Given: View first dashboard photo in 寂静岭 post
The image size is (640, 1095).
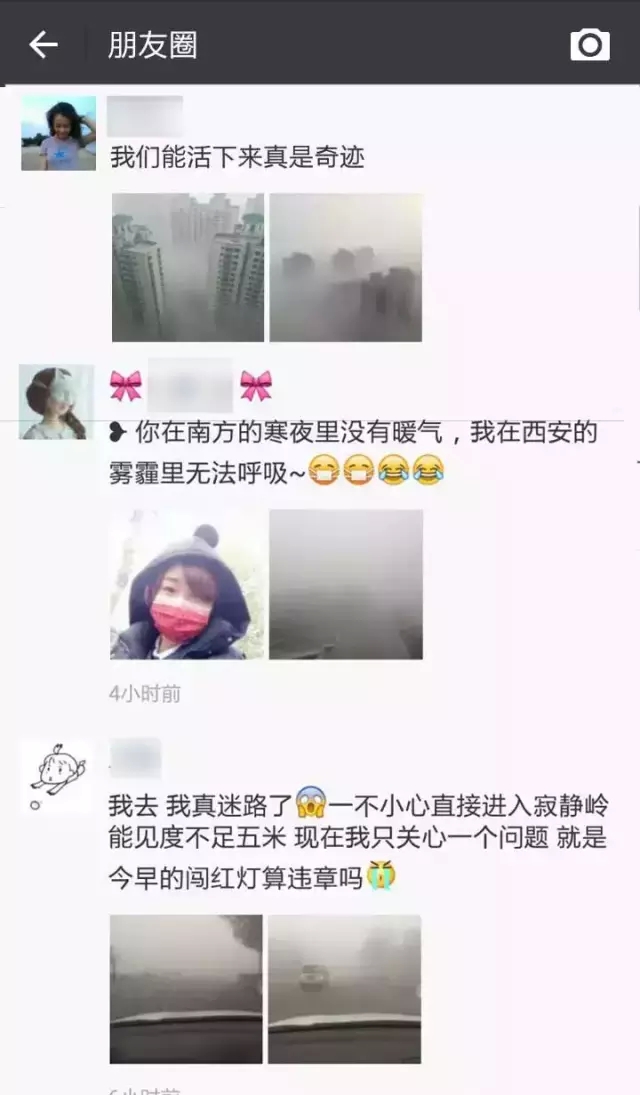Looking at the screenshot, I should pyautogui.click(x=187, y=988).
